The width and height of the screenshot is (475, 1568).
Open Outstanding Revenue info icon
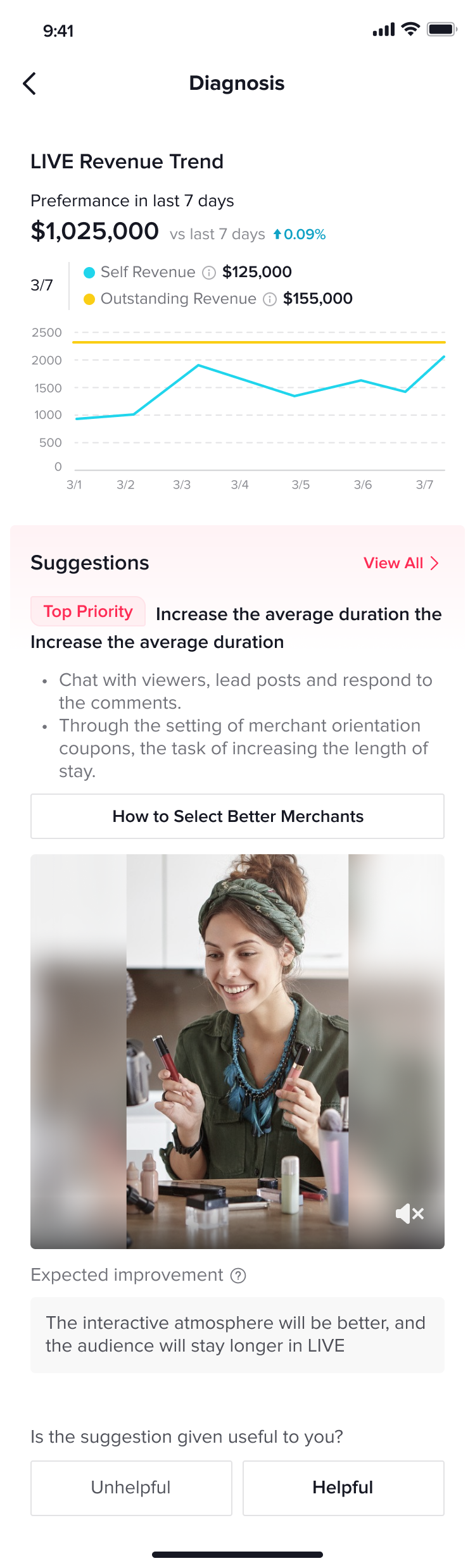[x=270, y=299]
